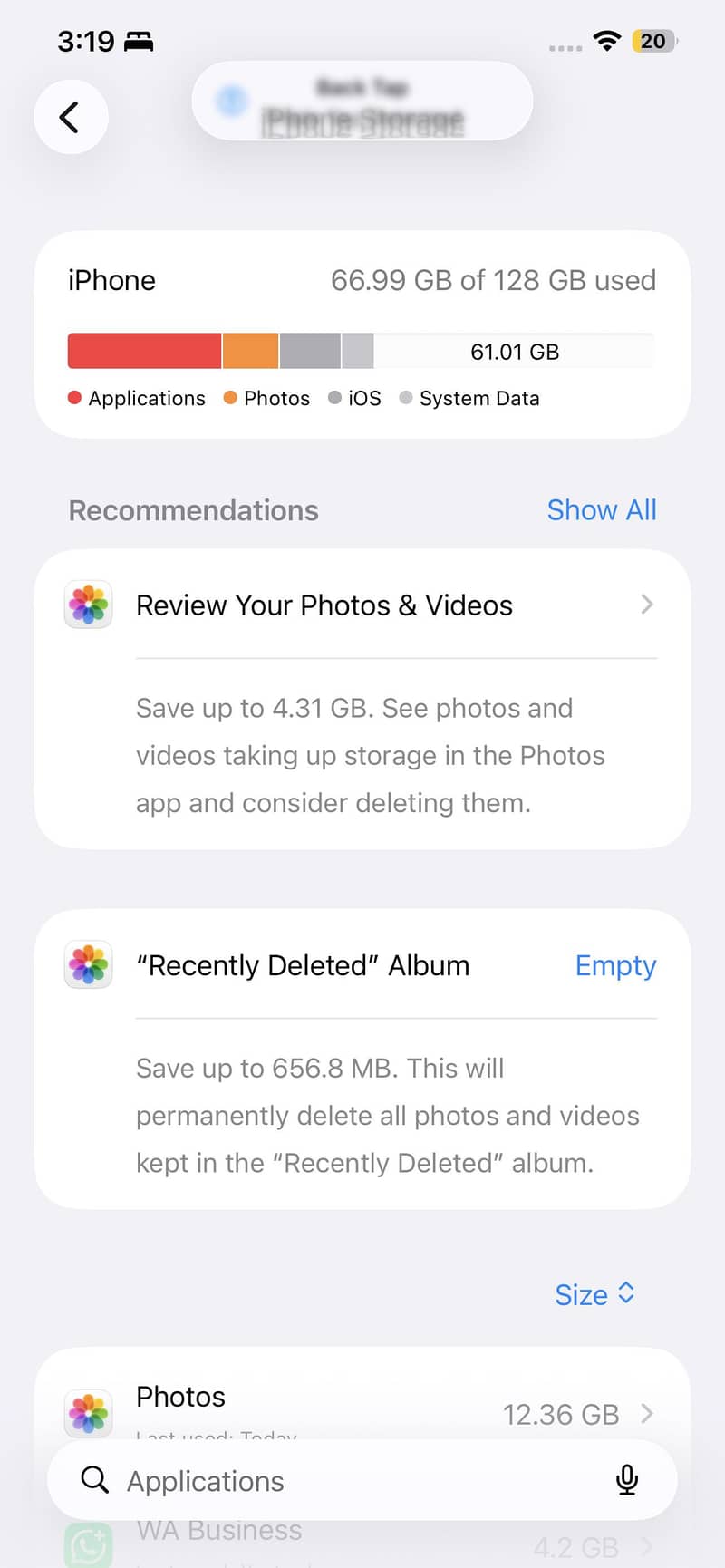Go back using the back arrow
725x1568 pixels.
71,117
